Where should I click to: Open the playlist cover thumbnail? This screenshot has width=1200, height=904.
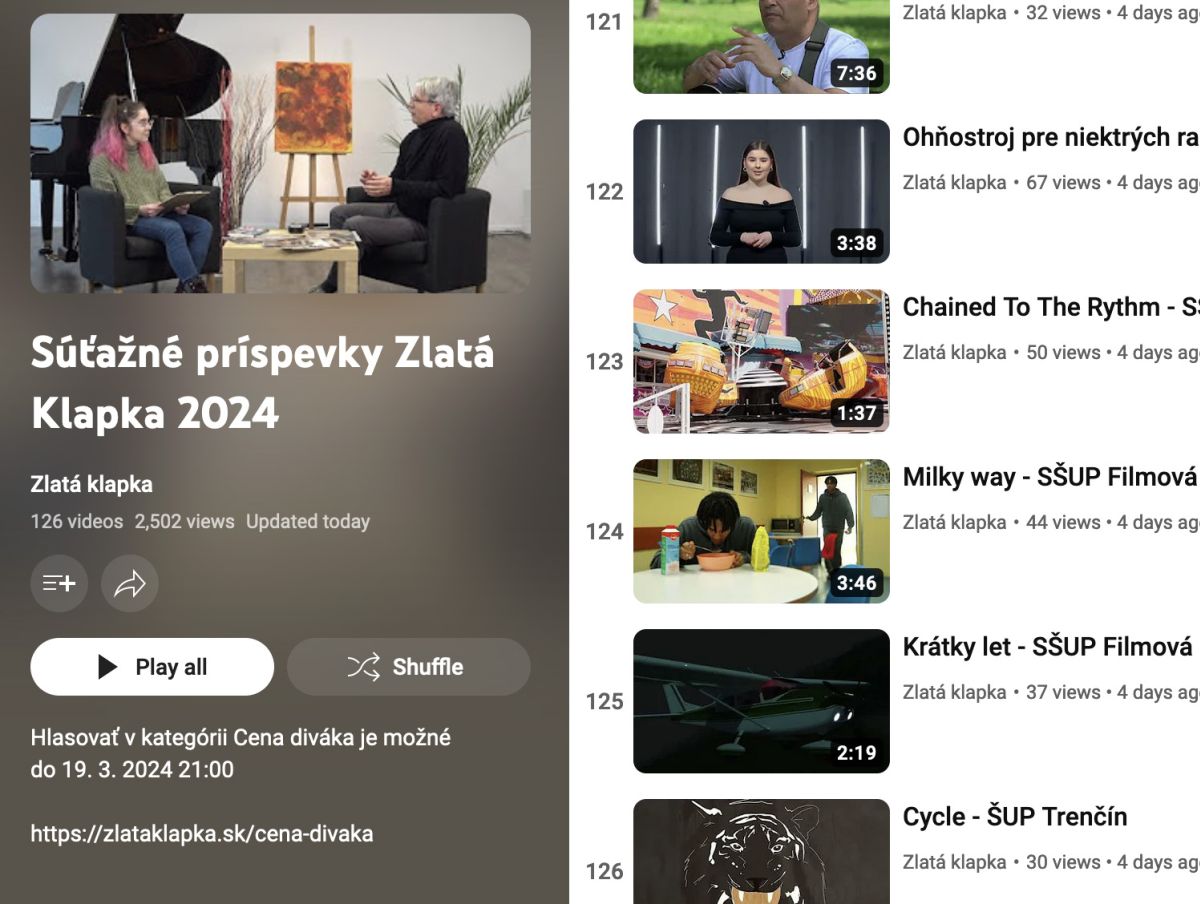click(x=280, y=153)
